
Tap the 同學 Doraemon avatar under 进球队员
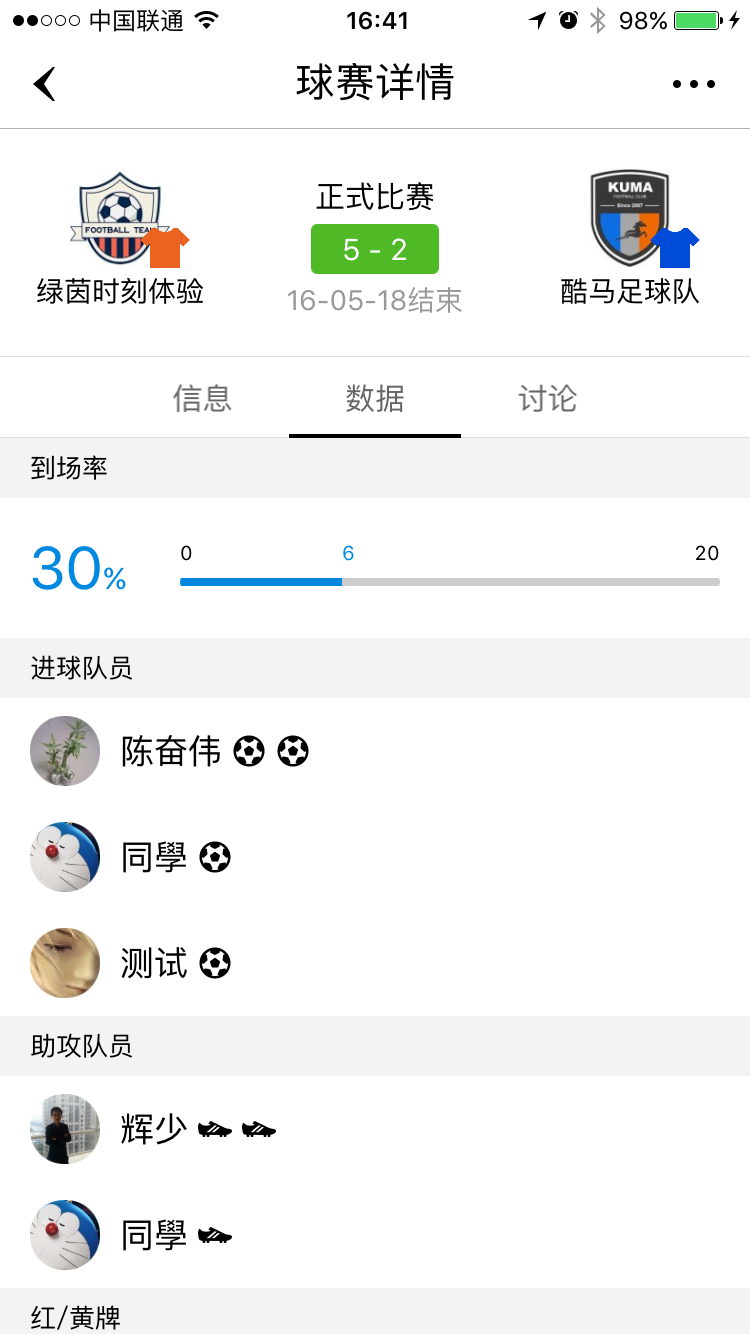tap(65, 857)
